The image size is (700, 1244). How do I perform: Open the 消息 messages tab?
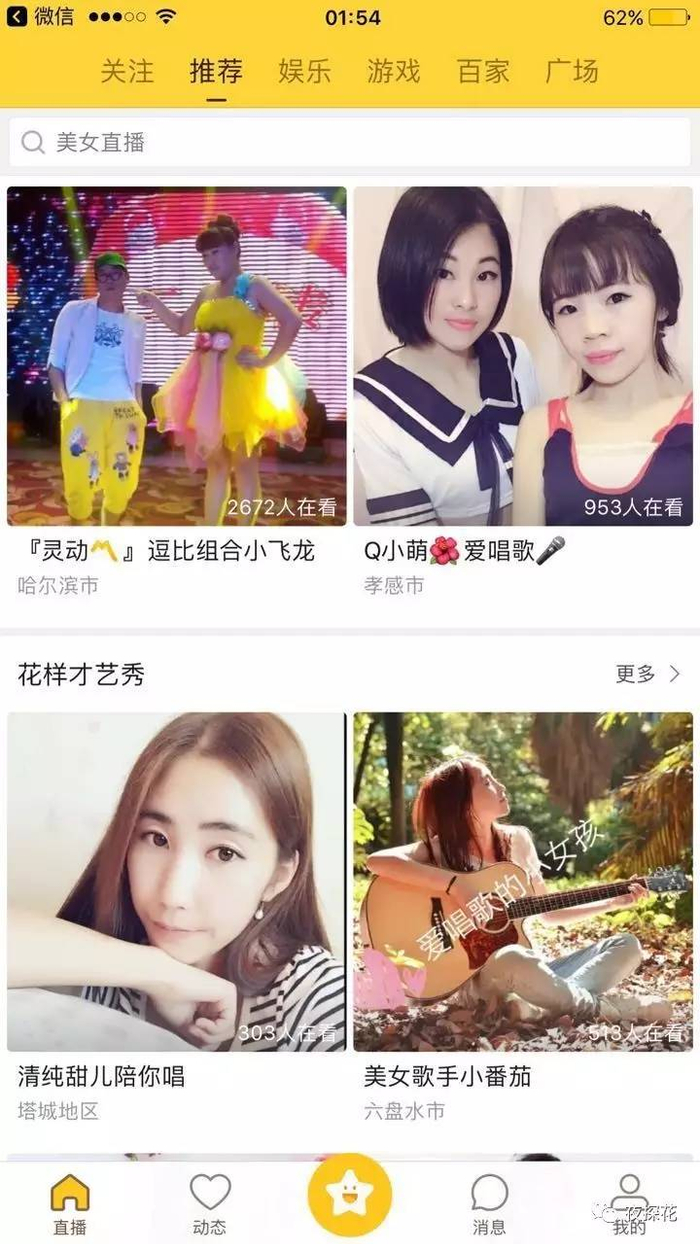[490, 1203]
